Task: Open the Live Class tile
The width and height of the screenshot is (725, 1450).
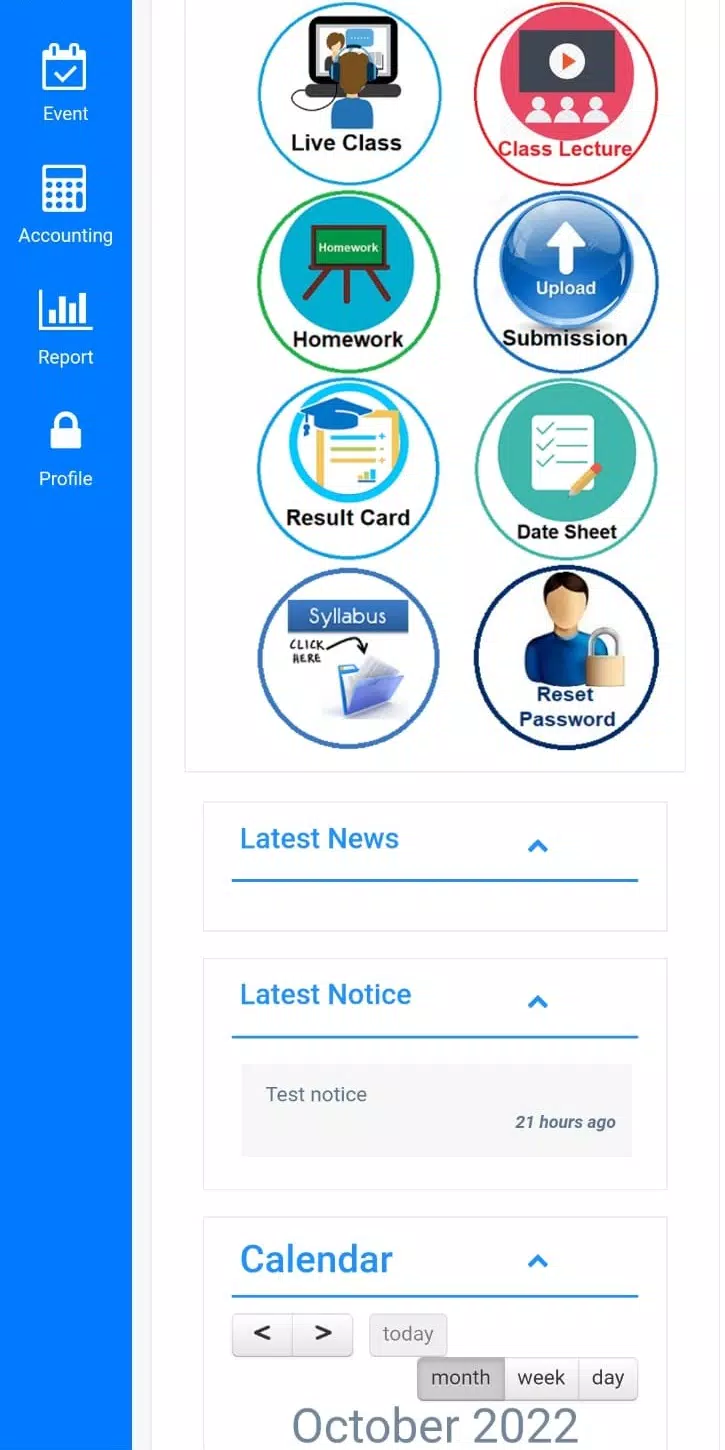Action: click(349, 93)
